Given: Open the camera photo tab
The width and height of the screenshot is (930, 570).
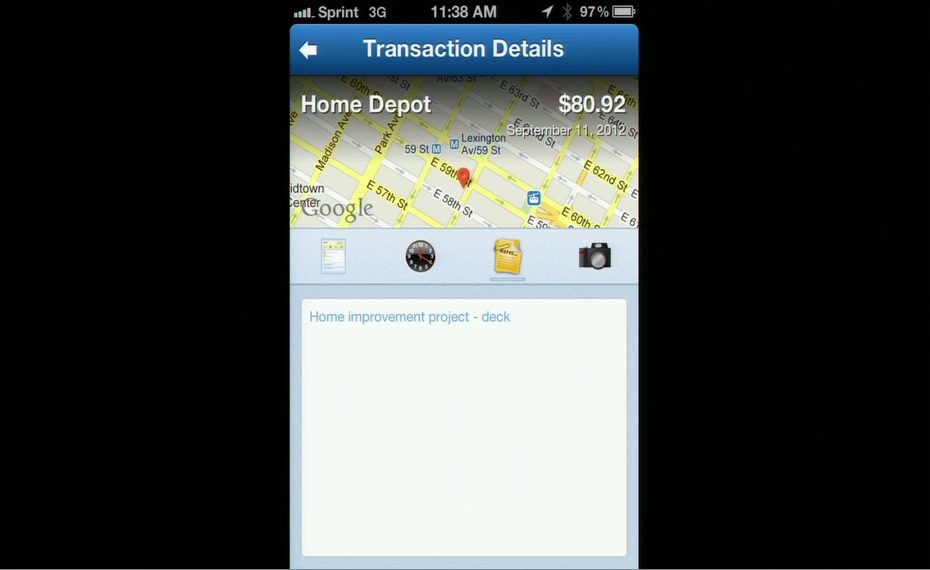Looking at the screenshot, I should click(x=594, y=256).
